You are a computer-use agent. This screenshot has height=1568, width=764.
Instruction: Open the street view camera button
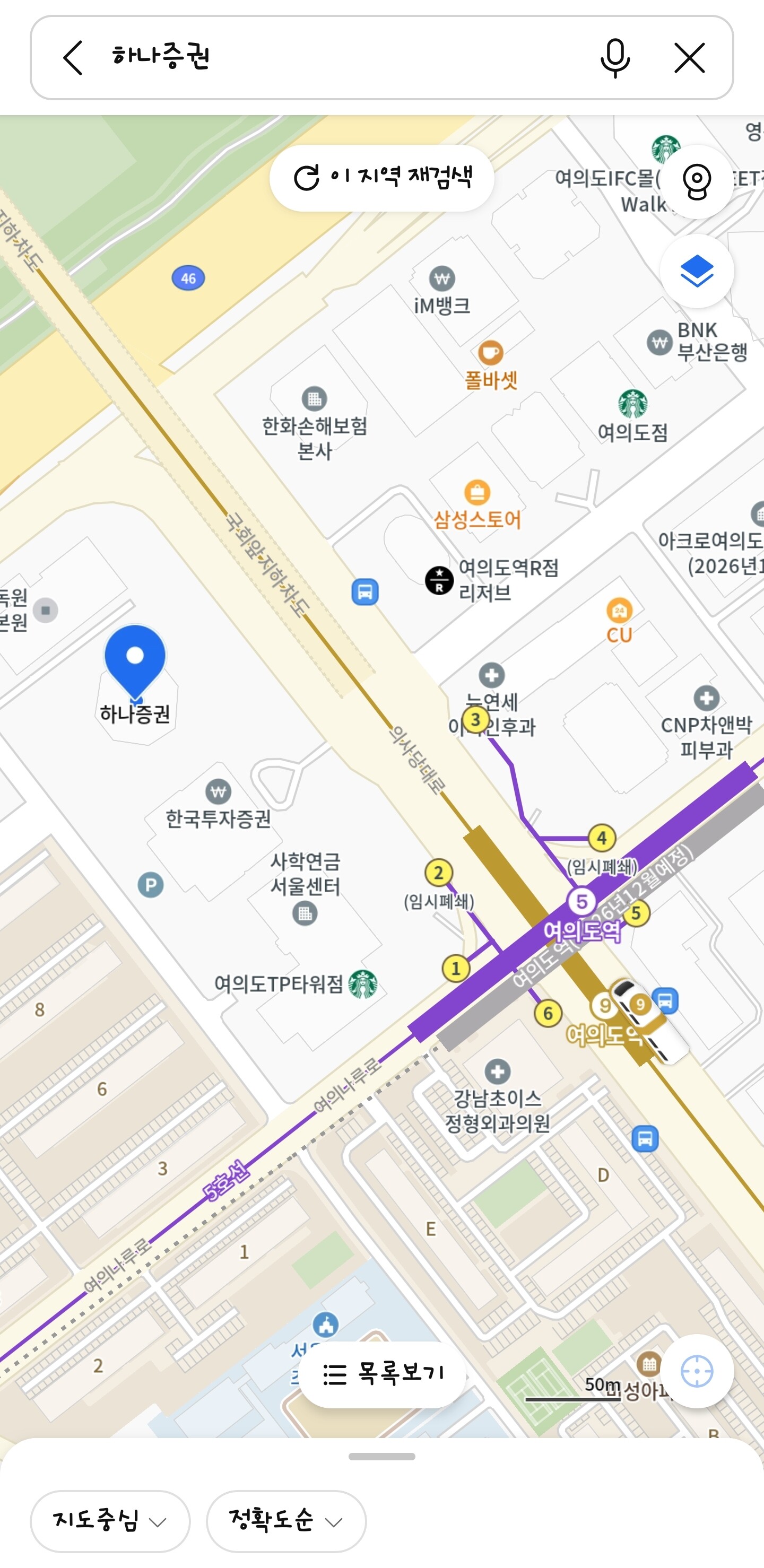(x=697, y=181)
